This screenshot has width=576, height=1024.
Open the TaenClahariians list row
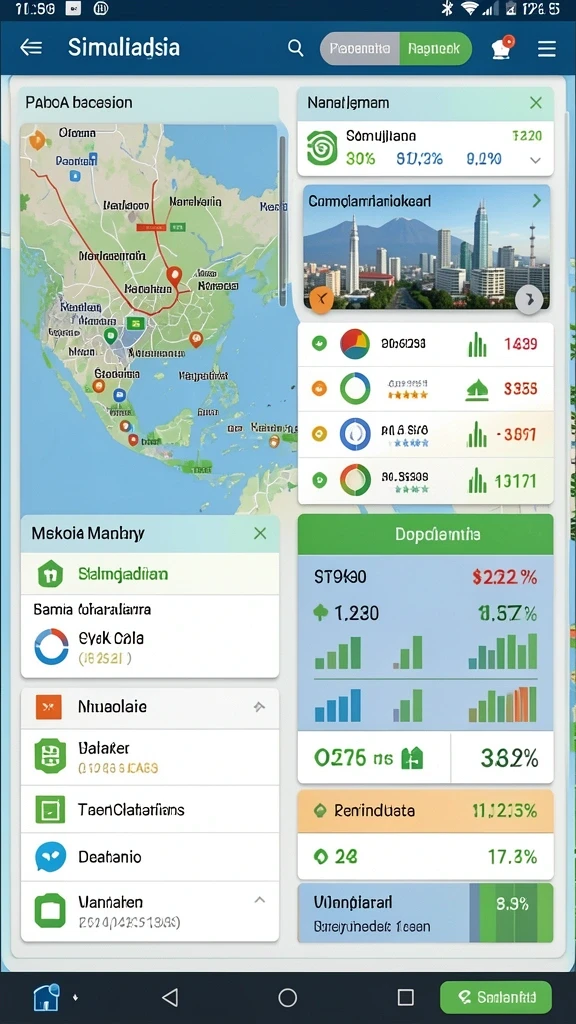[x=150, y=809]
